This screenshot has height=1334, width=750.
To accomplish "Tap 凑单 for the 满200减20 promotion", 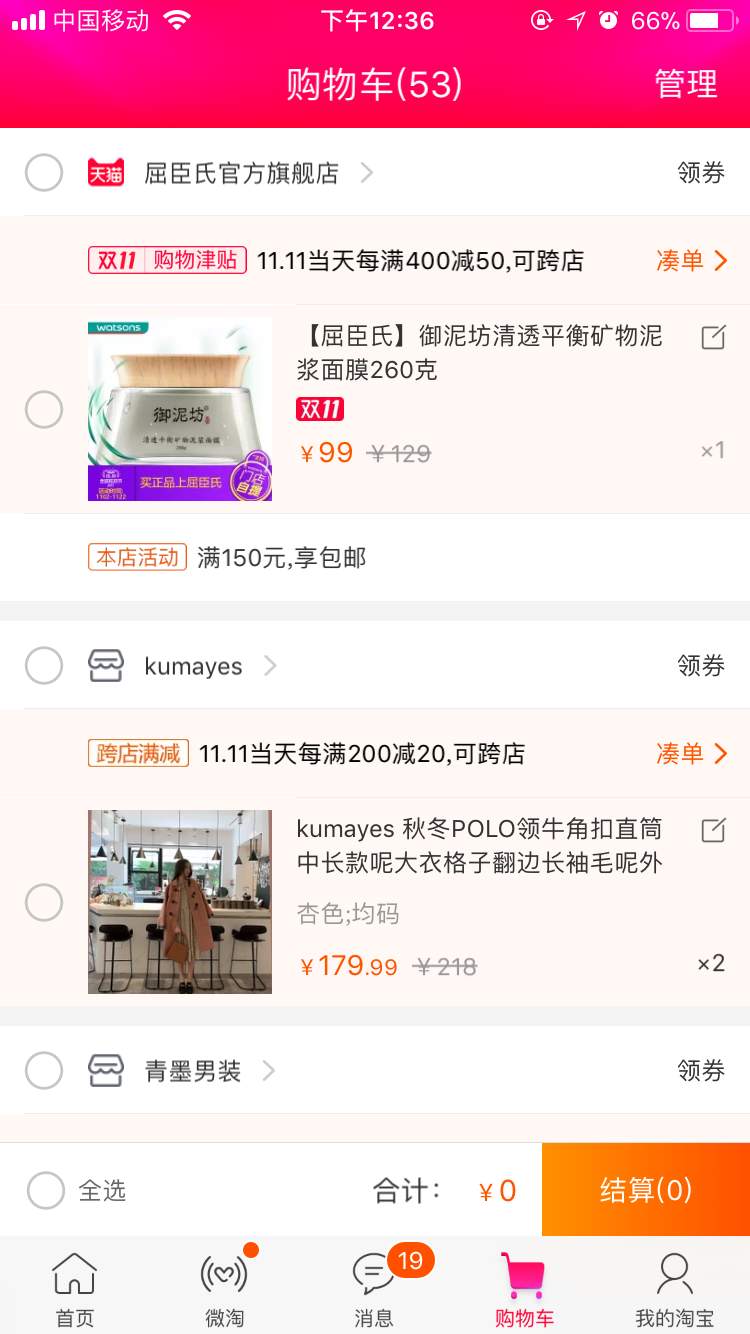I will 692,754.
